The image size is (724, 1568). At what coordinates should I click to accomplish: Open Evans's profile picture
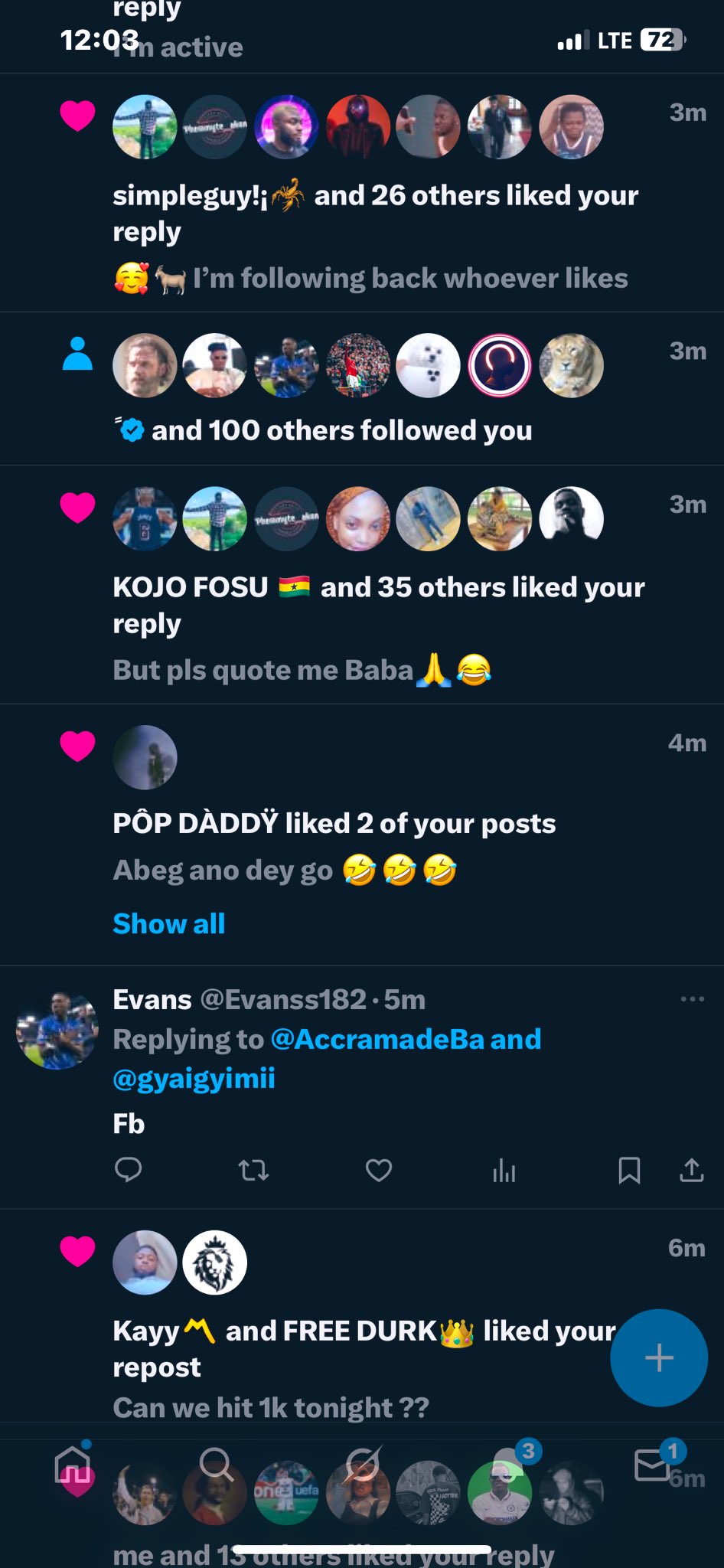click(x=57, y=1030)
